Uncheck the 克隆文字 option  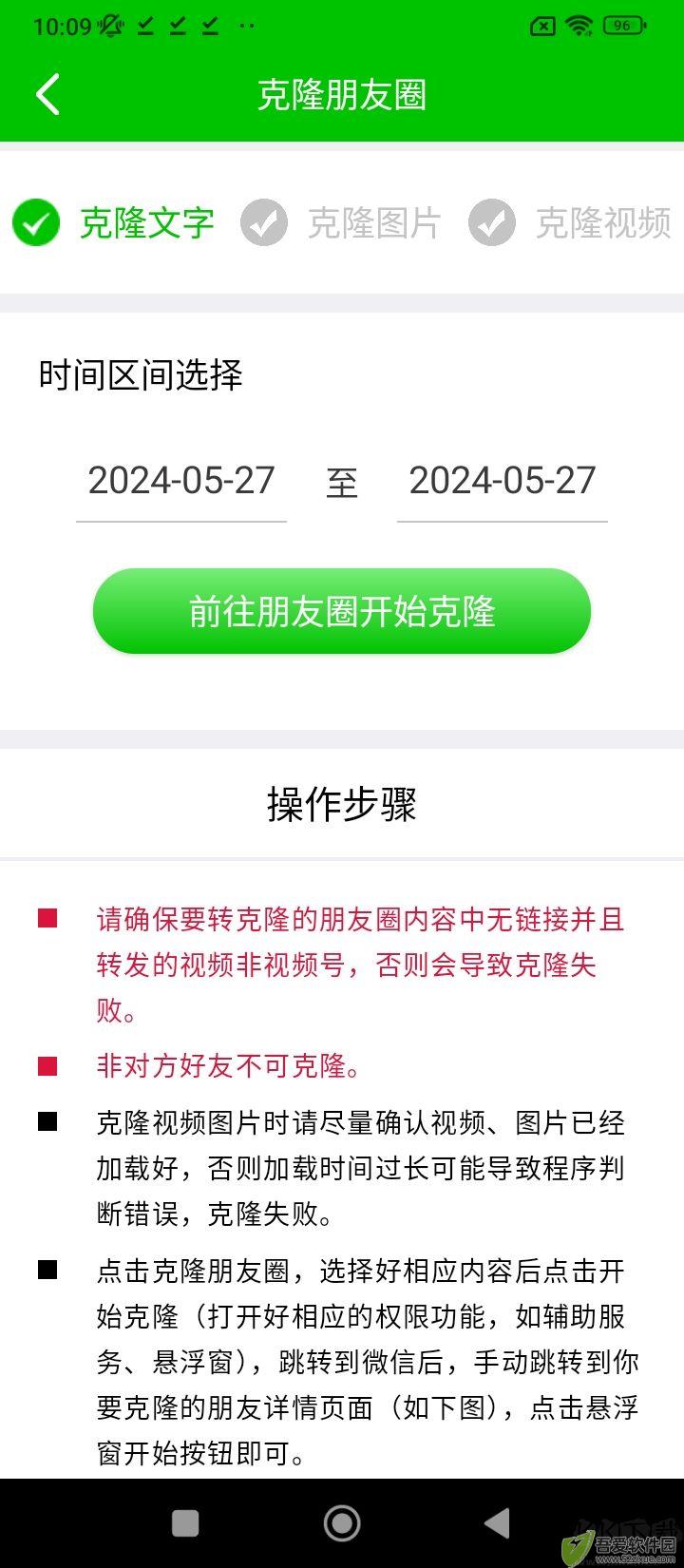114,223
